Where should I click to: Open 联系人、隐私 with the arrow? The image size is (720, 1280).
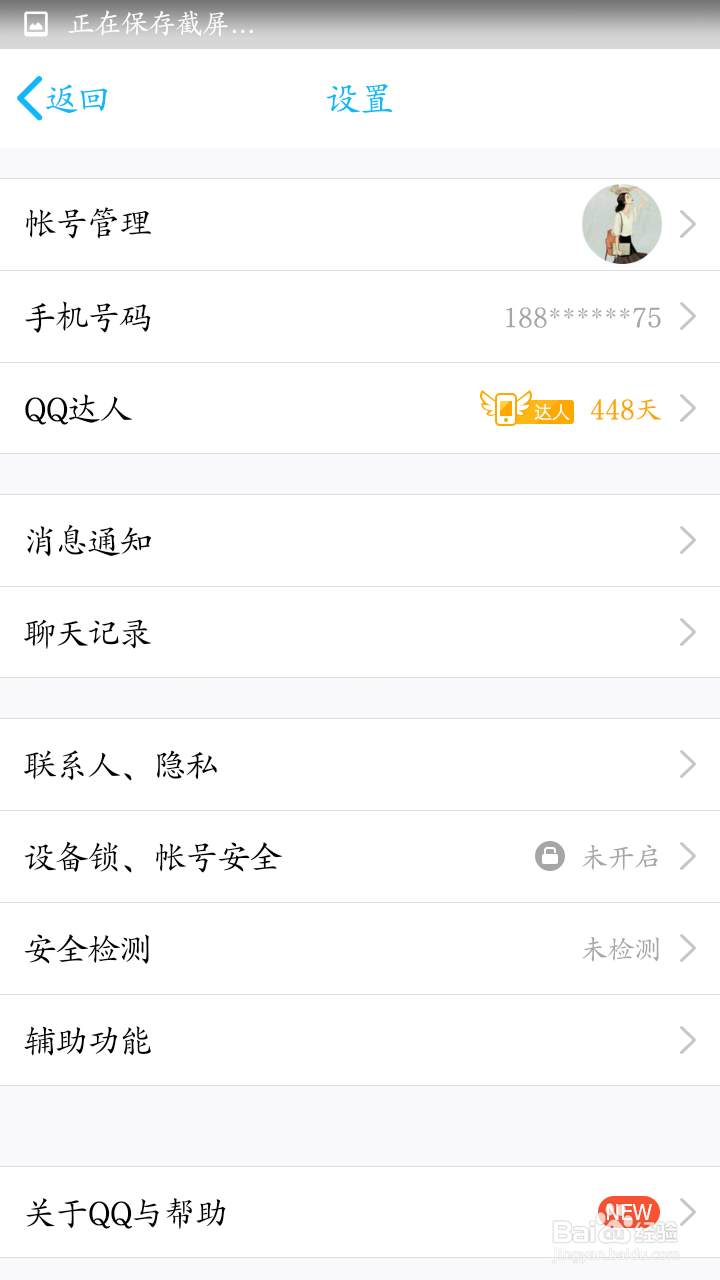coord(688,764)
